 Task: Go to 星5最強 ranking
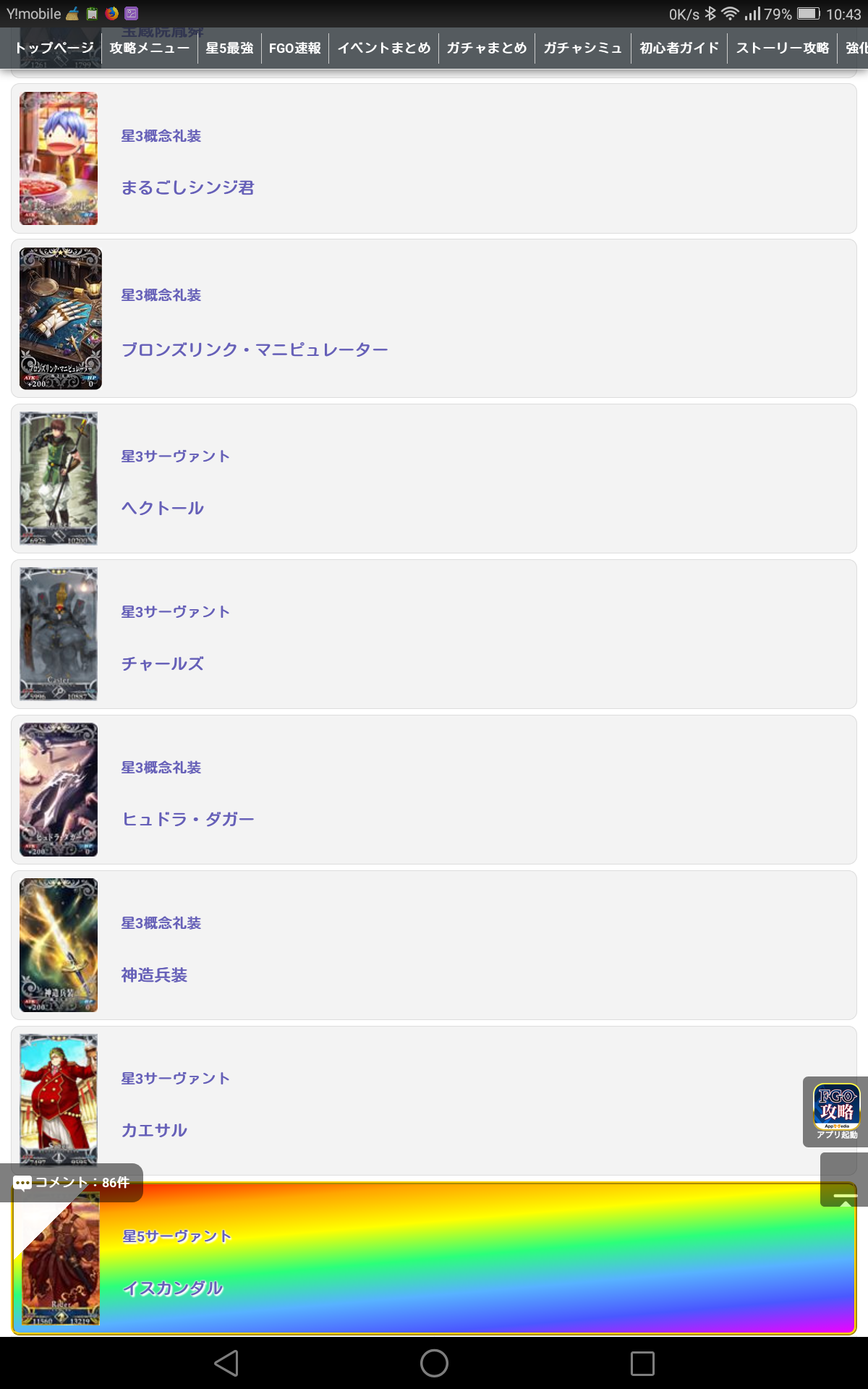(229, 48)
